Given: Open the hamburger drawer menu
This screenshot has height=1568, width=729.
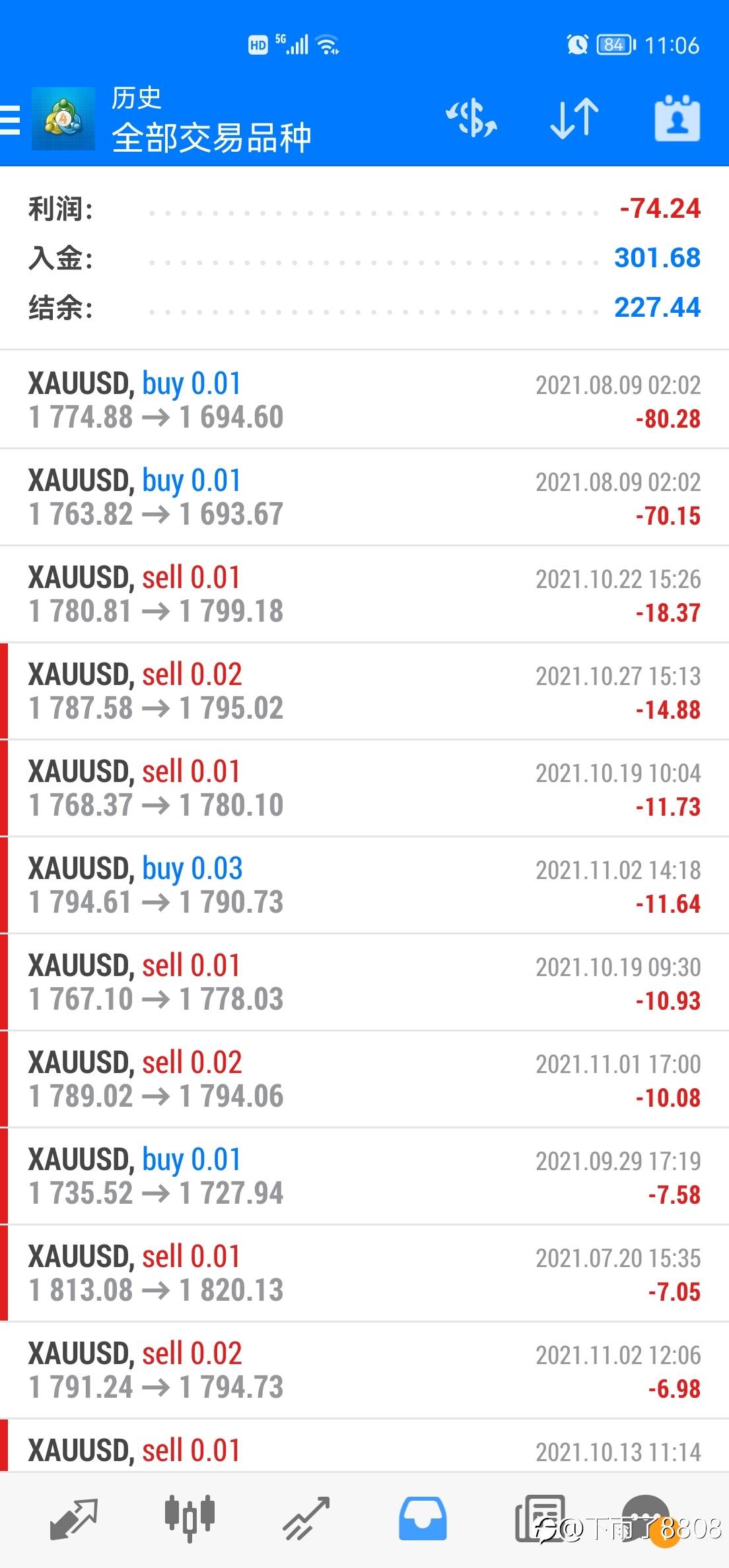Looking at the screenshot, I should click(10, 119).
